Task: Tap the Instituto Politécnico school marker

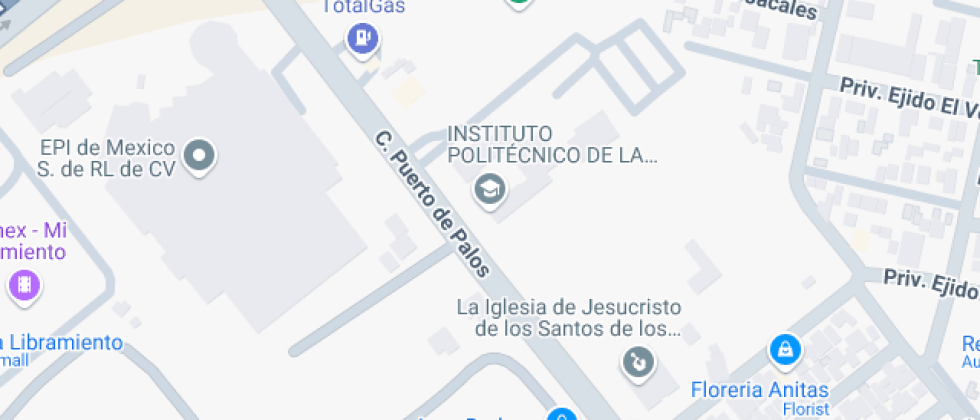Action: click(x=489, y=187)
